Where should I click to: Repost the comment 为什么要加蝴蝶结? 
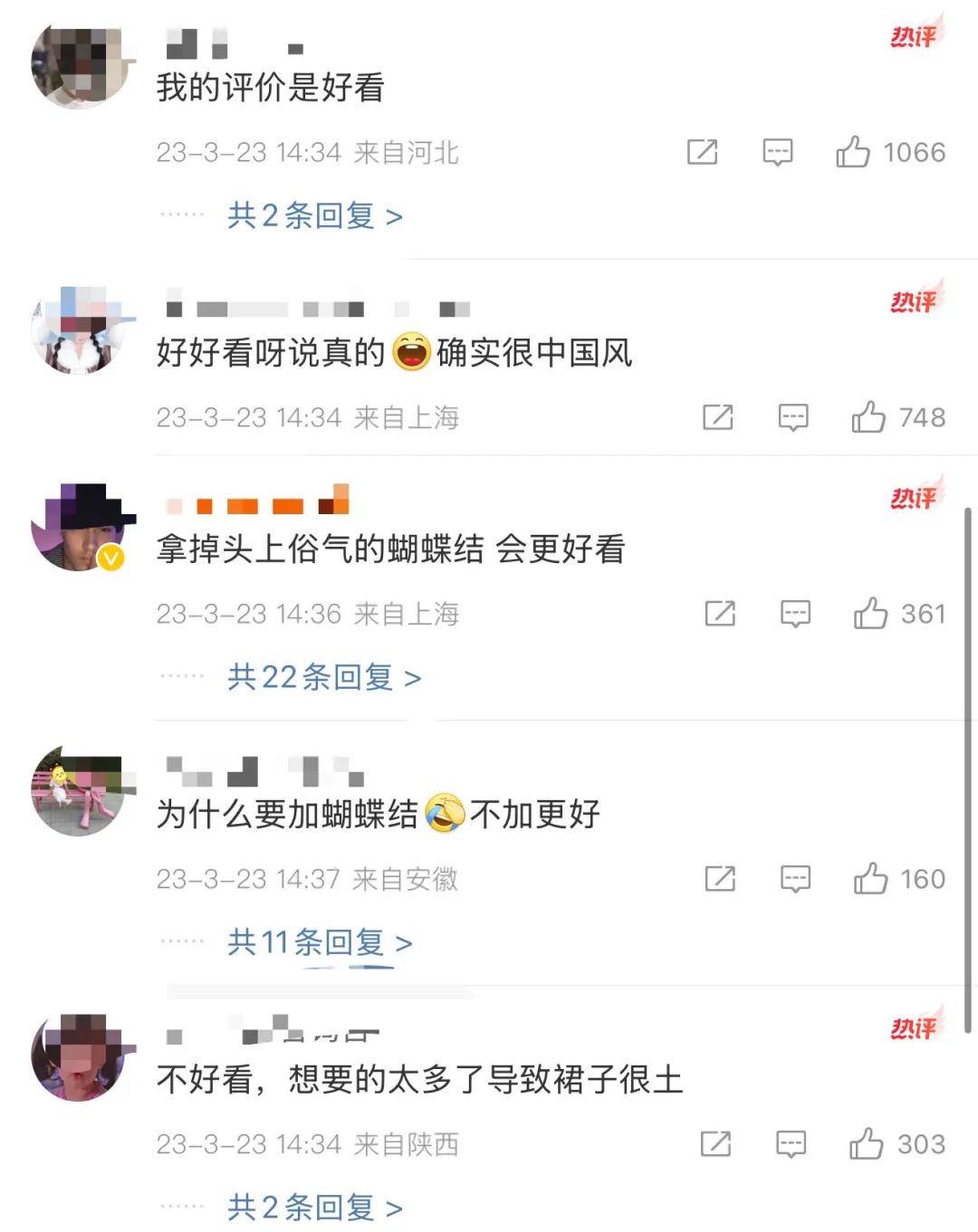pyautogui.click(x=720, y=879)
